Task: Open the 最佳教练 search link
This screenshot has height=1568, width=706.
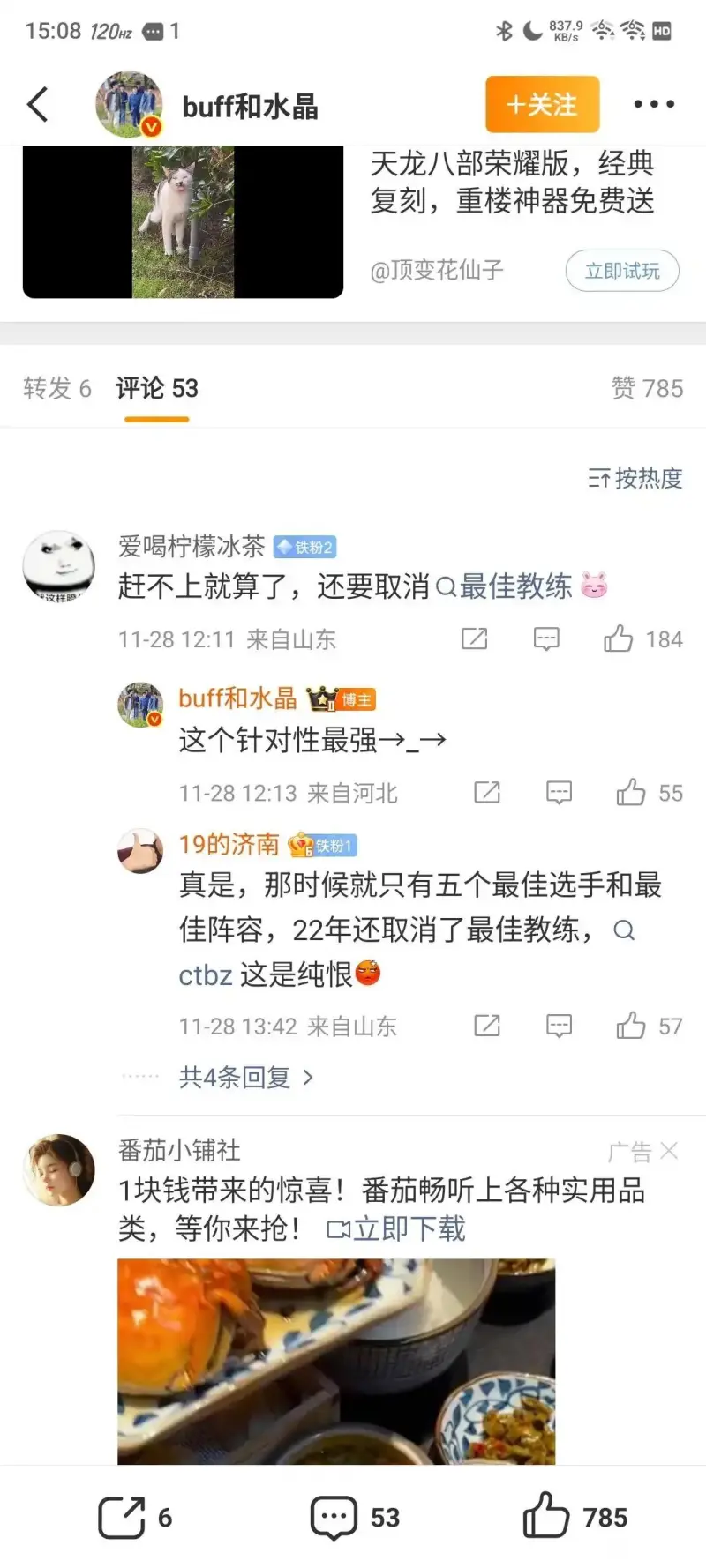Action: pyautogui.click(x=515, y=586)
